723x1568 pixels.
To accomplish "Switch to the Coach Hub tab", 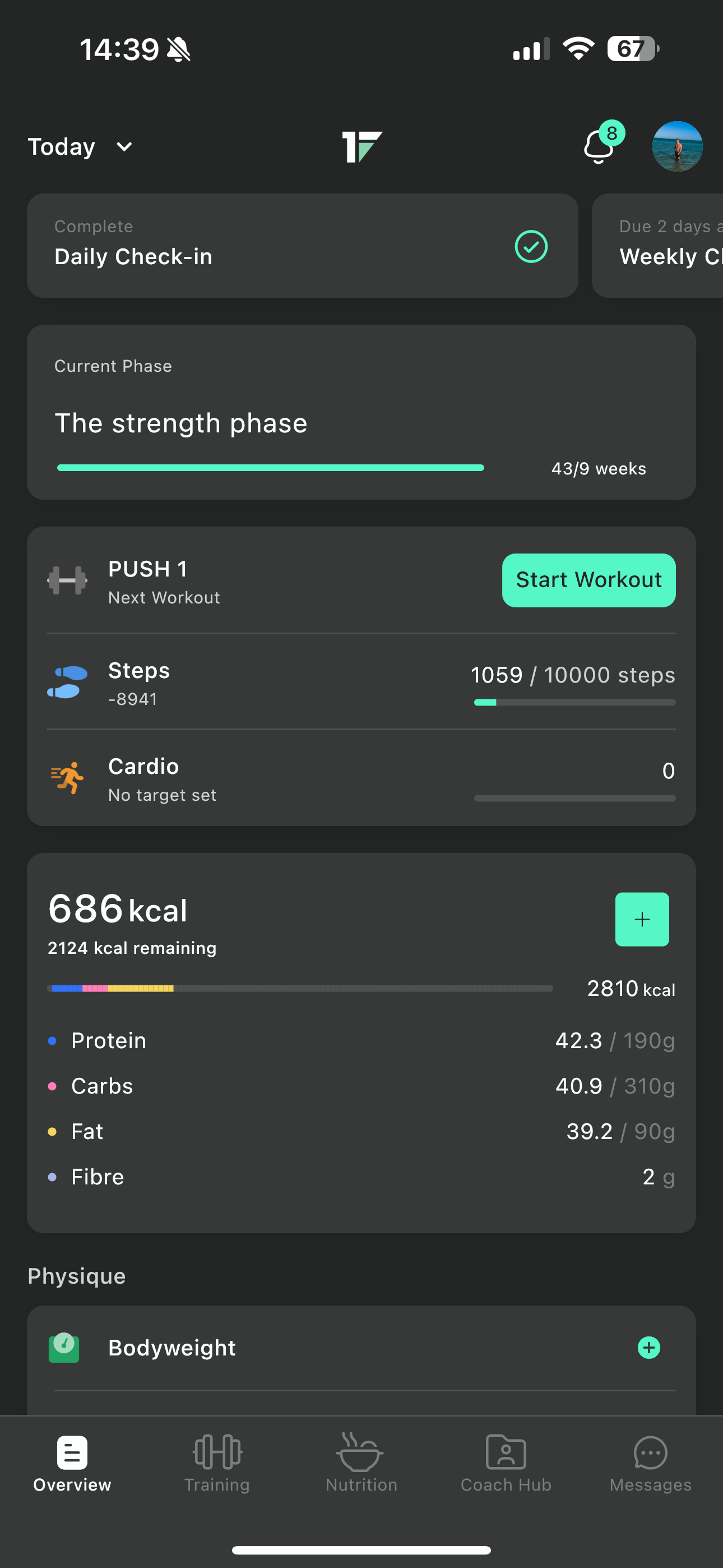I will click(506, 1462).
